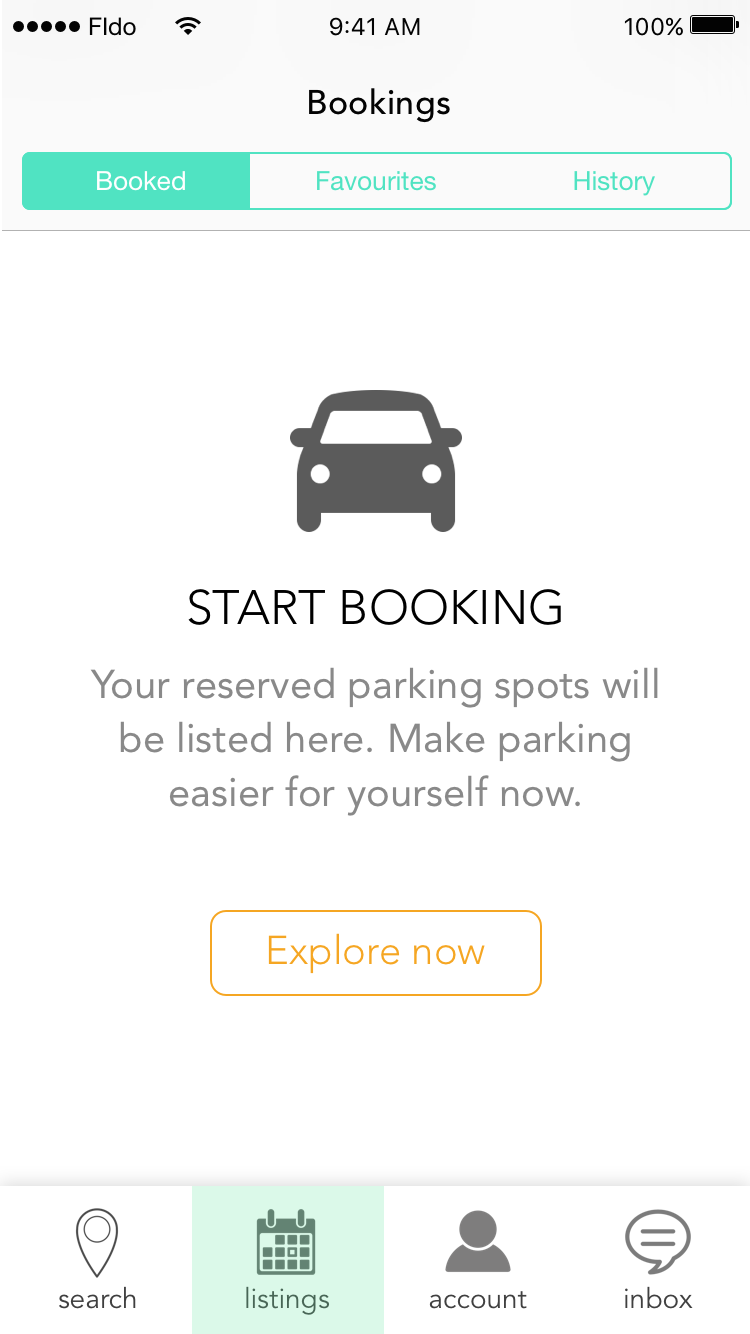Open the inbox tab
Screen dimensions: 750x1334
[657, 1260]
